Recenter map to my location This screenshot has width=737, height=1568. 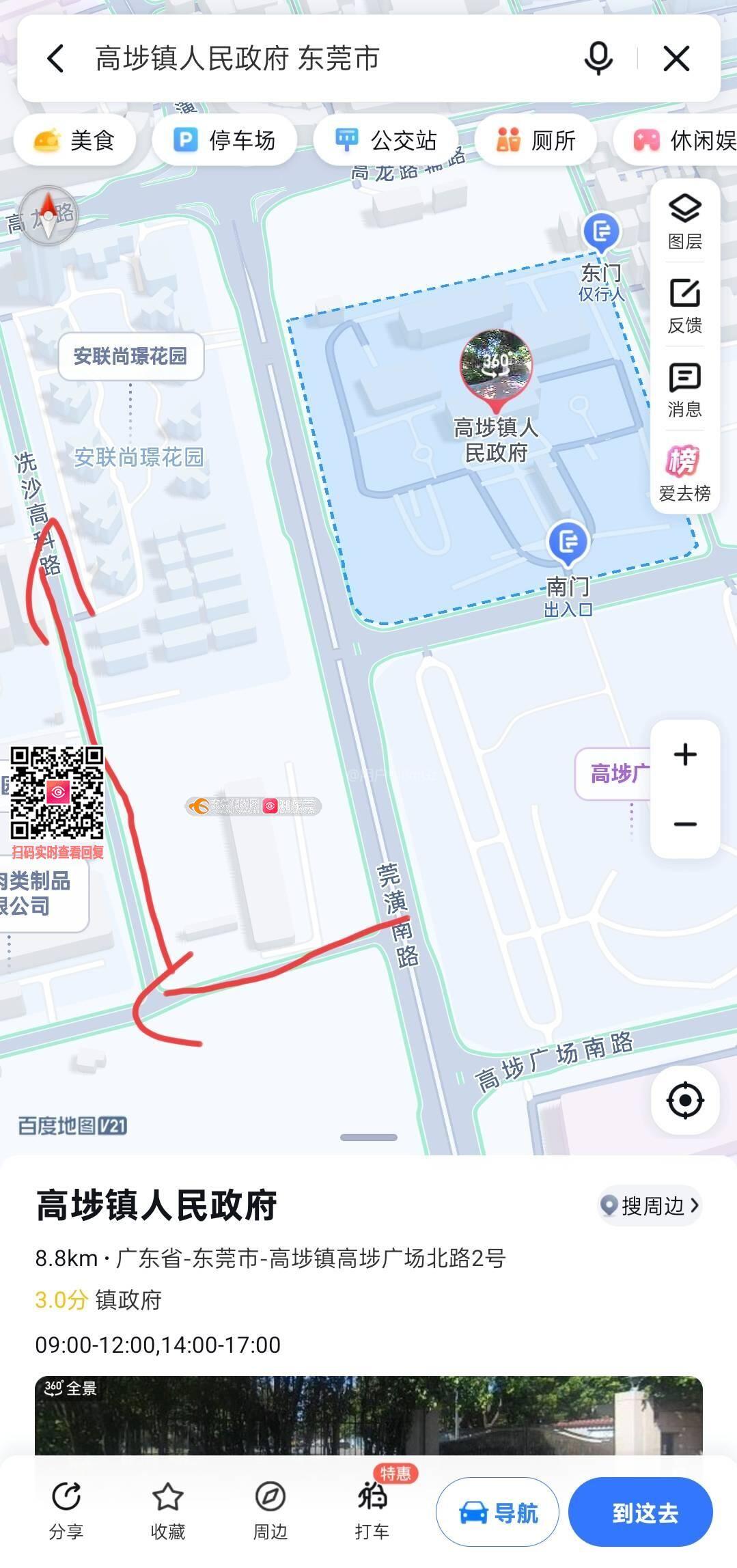685,1101
